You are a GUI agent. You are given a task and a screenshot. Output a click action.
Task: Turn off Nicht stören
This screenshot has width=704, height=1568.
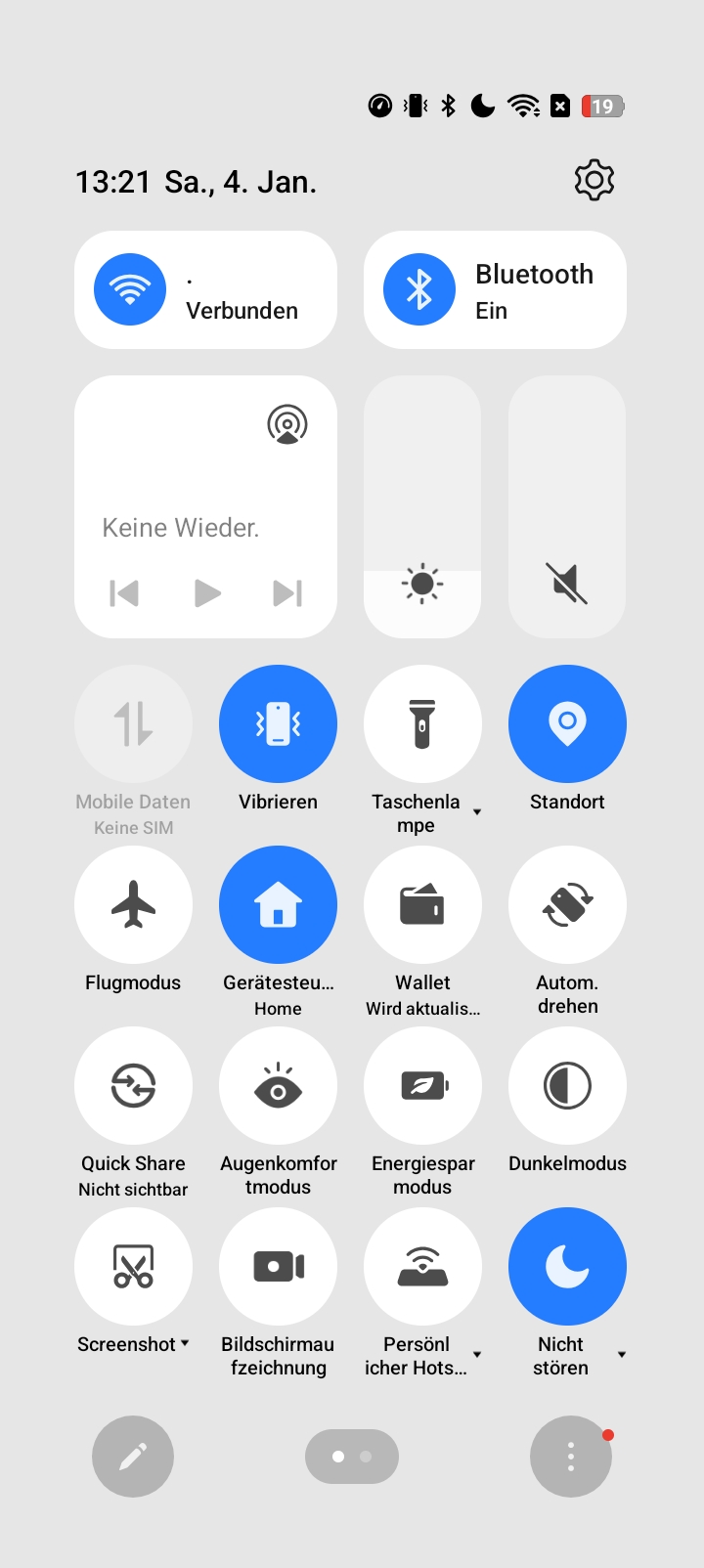[567, 1266]
